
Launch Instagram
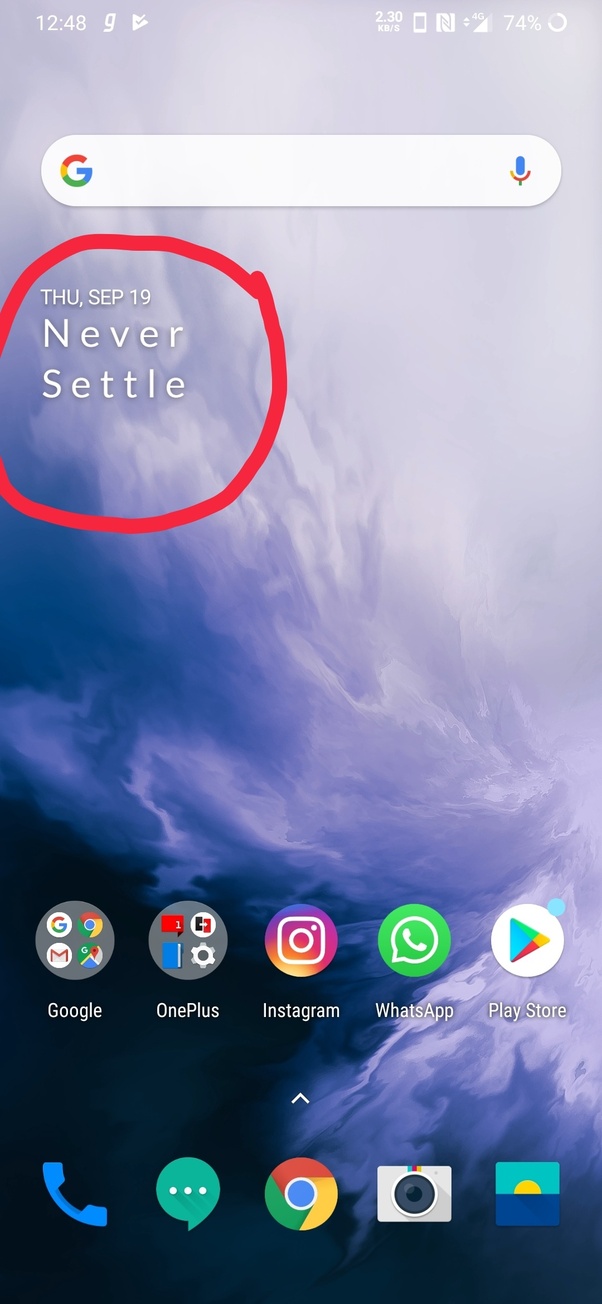click(301, 942)
